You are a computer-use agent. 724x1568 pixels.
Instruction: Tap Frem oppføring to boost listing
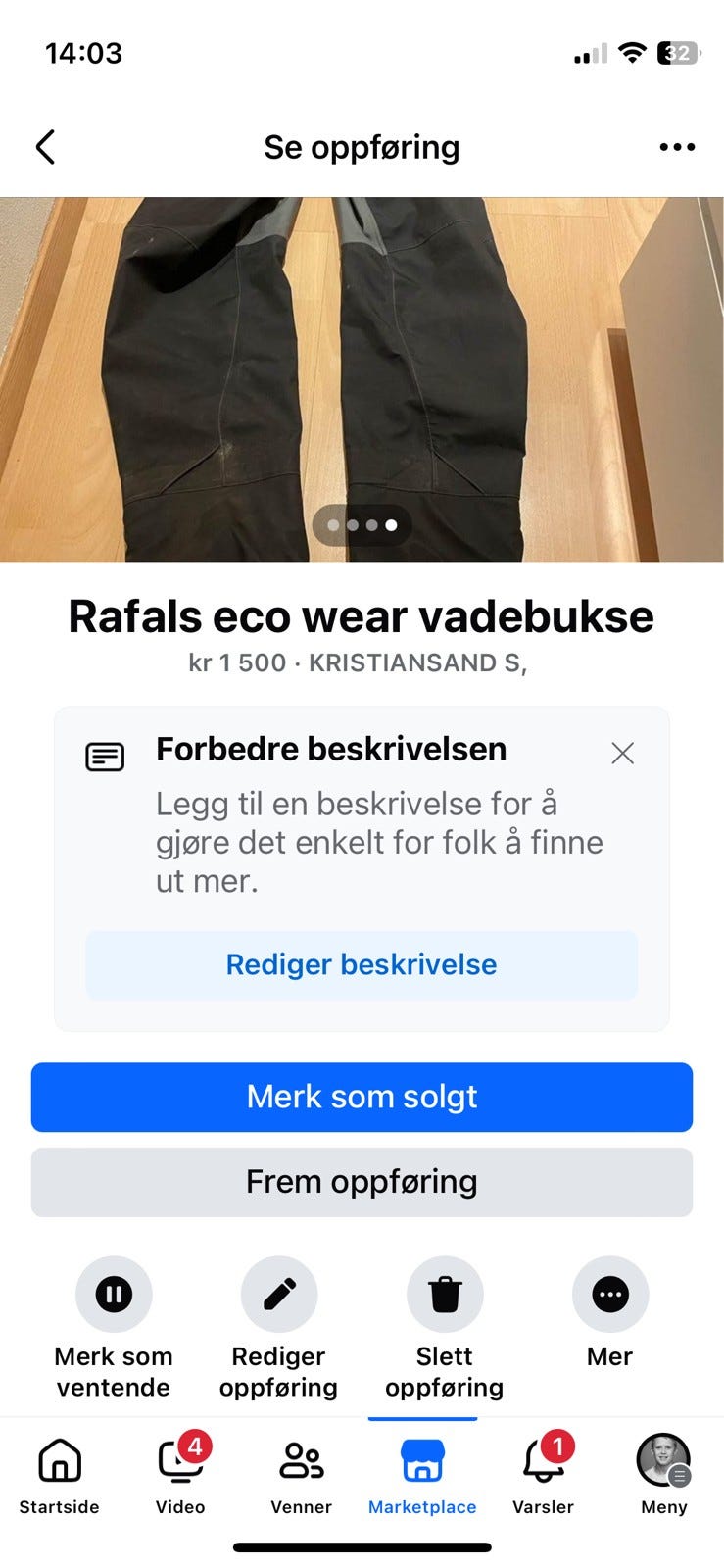(x=362, y=1182)
